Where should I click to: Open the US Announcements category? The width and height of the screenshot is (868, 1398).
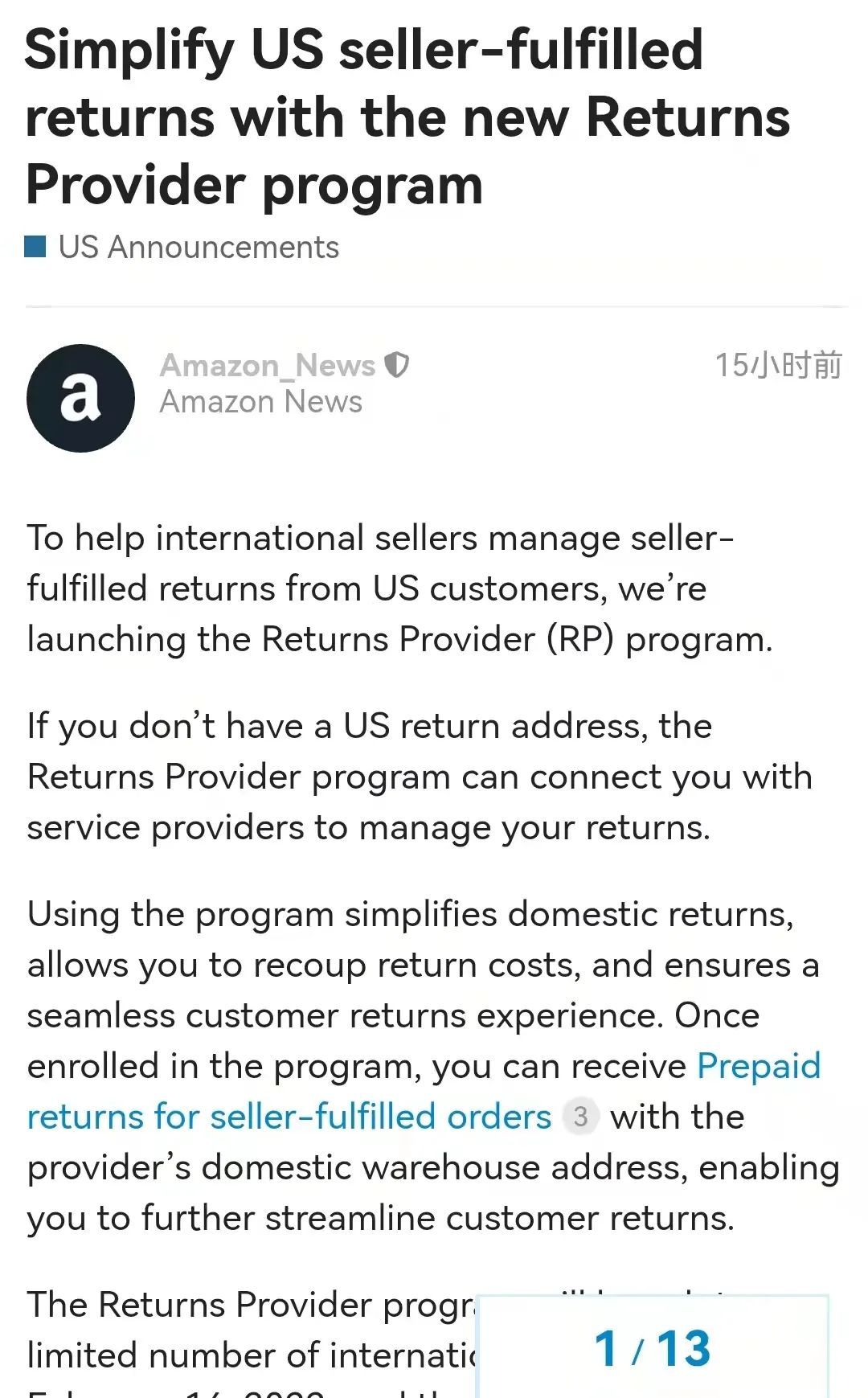tap(198, 247)
